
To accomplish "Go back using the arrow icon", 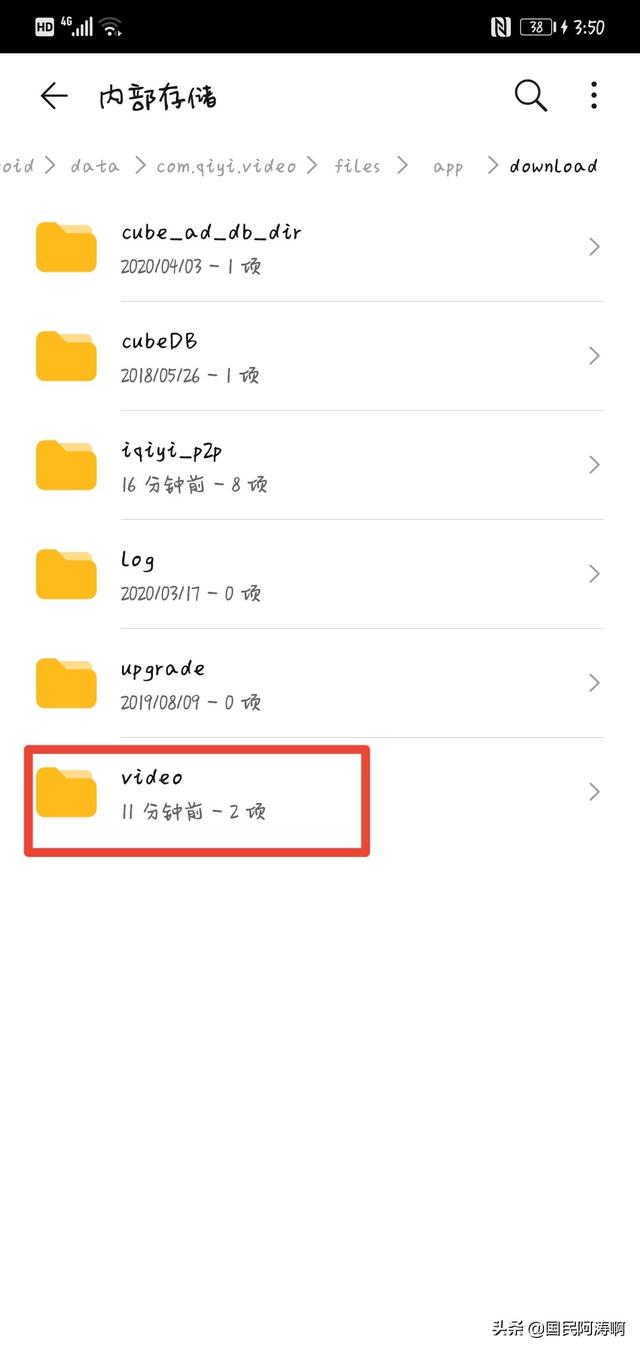I will point(54,96).
